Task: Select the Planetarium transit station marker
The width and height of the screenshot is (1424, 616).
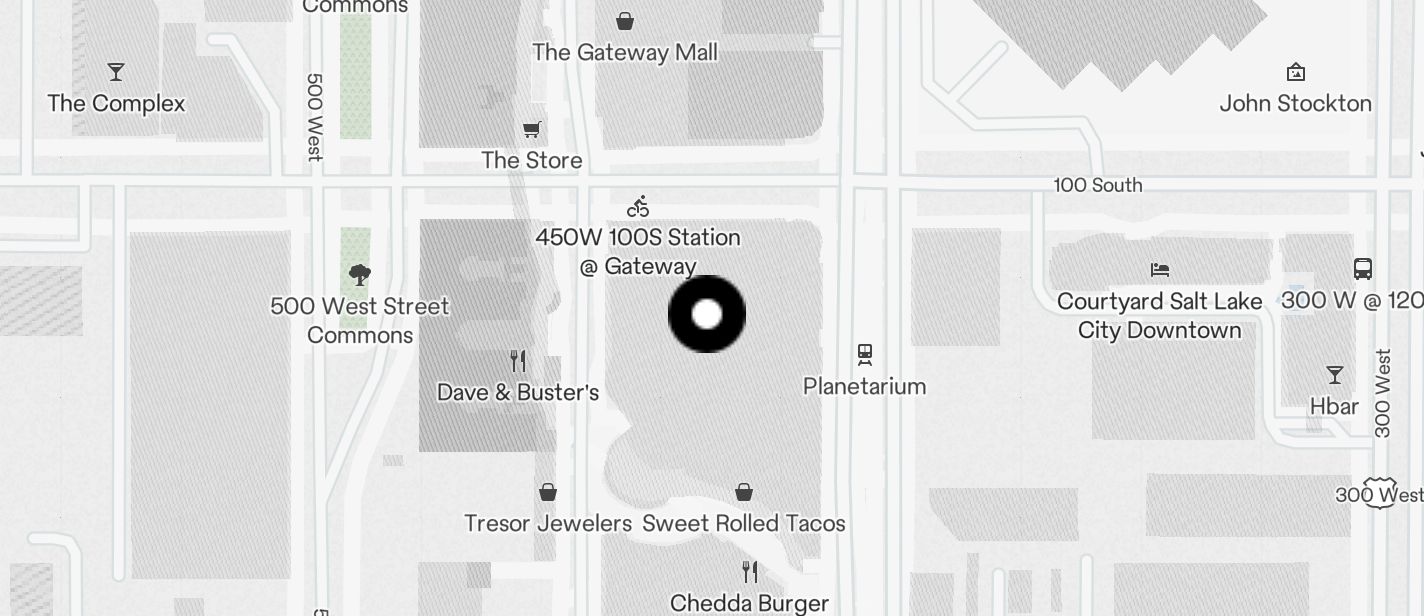Action: (x=865, y=355)
